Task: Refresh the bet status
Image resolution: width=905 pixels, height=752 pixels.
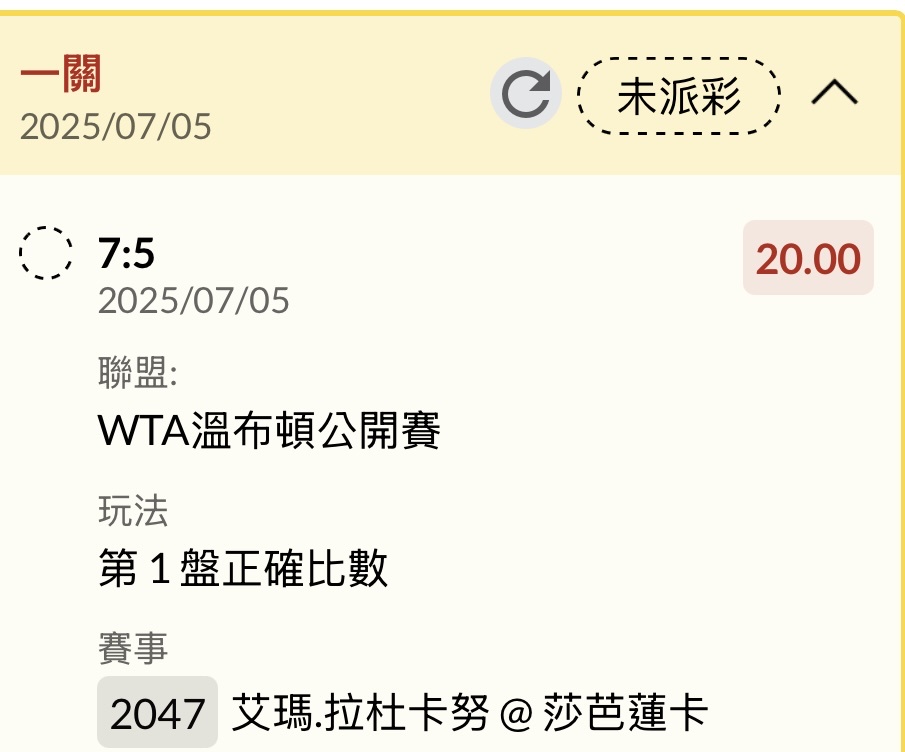Action: click(x=526, y=95)
